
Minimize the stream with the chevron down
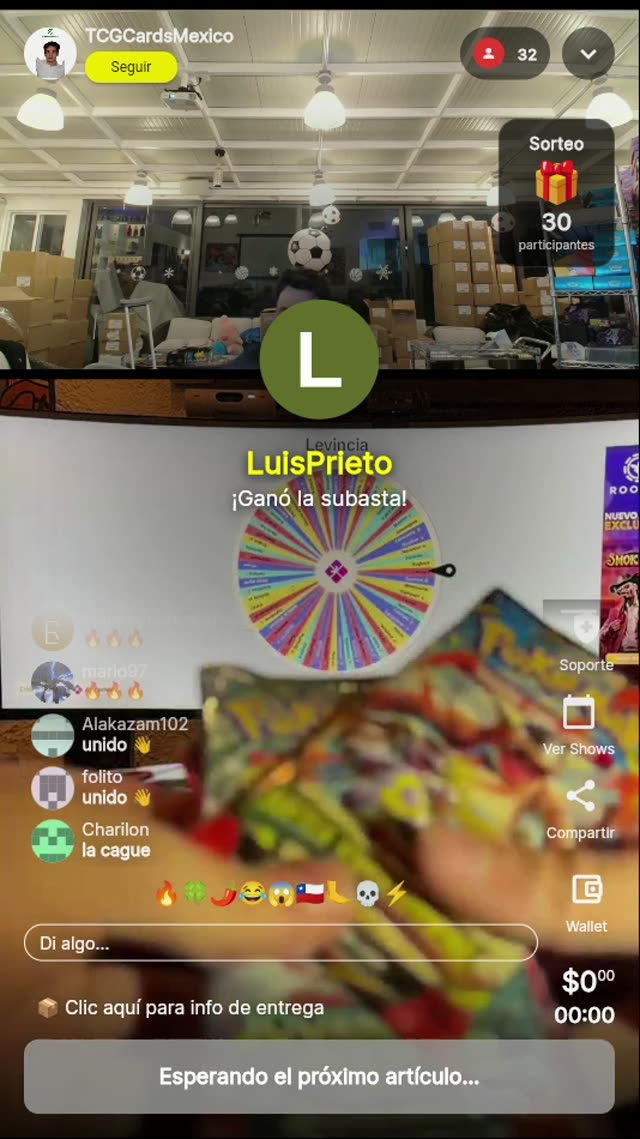coord(588,54)
